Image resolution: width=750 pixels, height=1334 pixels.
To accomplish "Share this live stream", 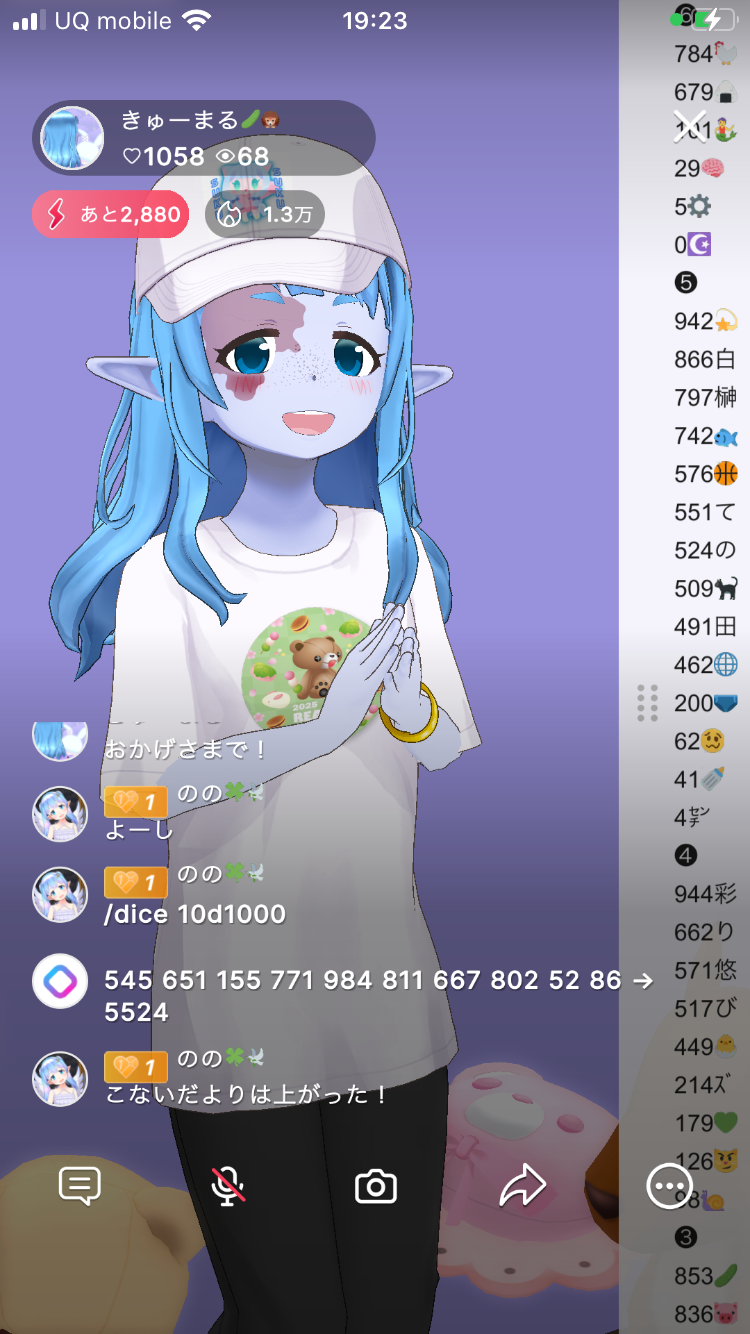I will 522,1186.
